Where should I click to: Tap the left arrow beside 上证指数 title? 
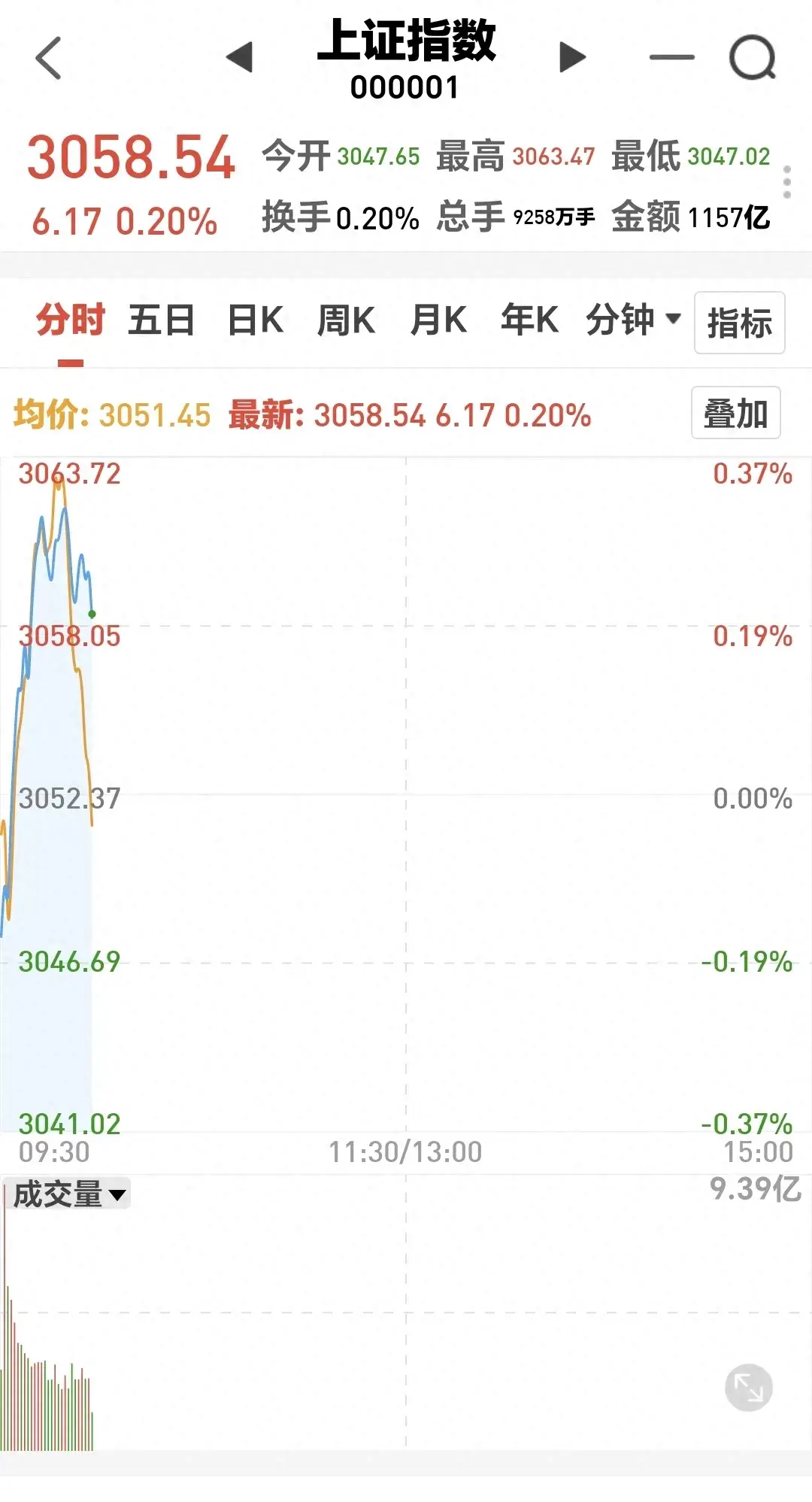[239, 56]
